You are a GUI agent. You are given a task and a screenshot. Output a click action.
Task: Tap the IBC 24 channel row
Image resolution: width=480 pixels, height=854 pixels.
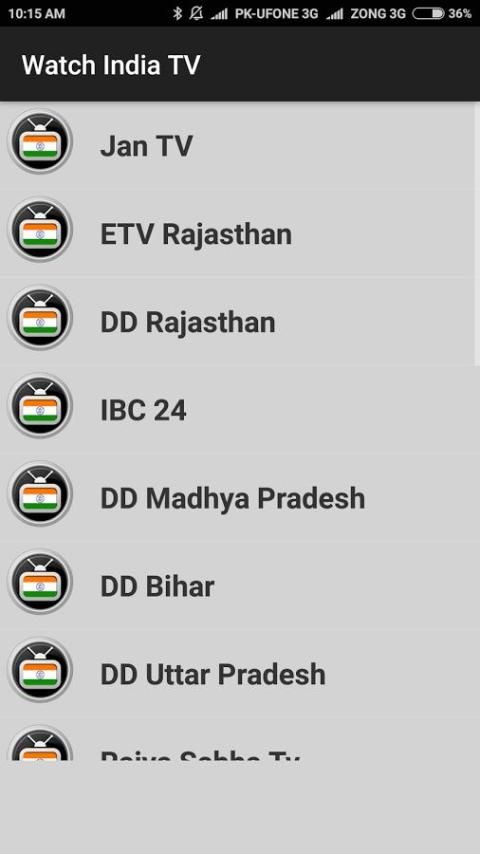tap(238, 410)
